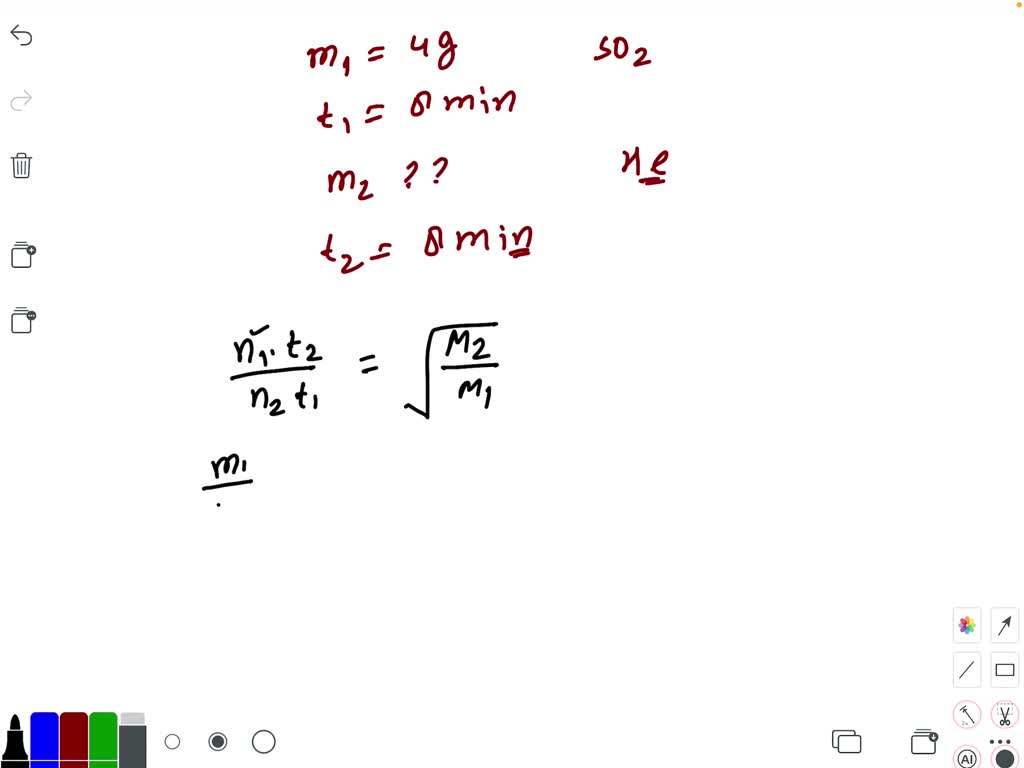Choose the dark red marker color

[74, 740]
